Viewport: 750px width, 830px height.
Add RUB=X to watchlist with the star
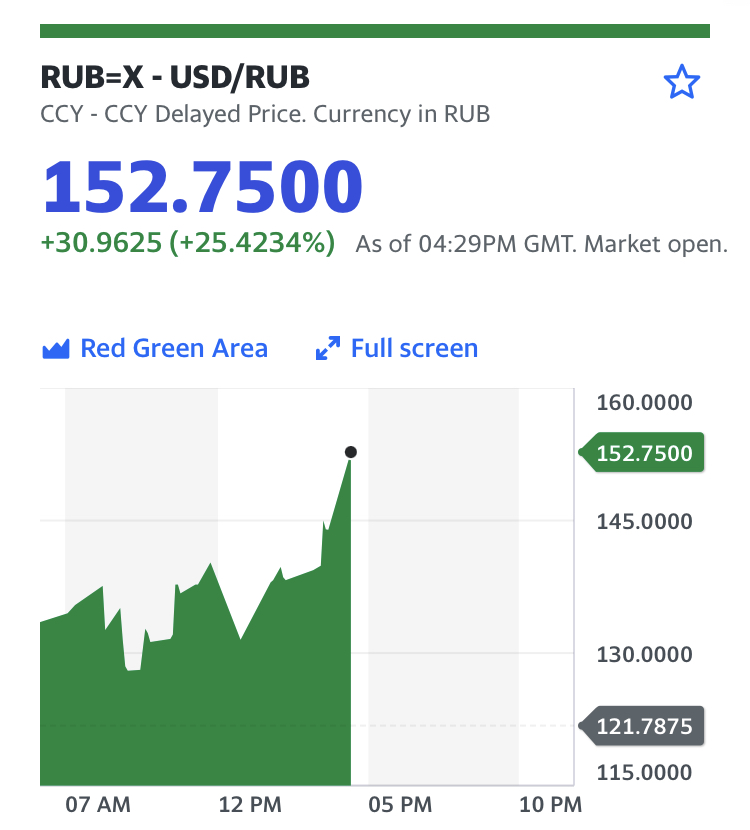click(682, 82)
